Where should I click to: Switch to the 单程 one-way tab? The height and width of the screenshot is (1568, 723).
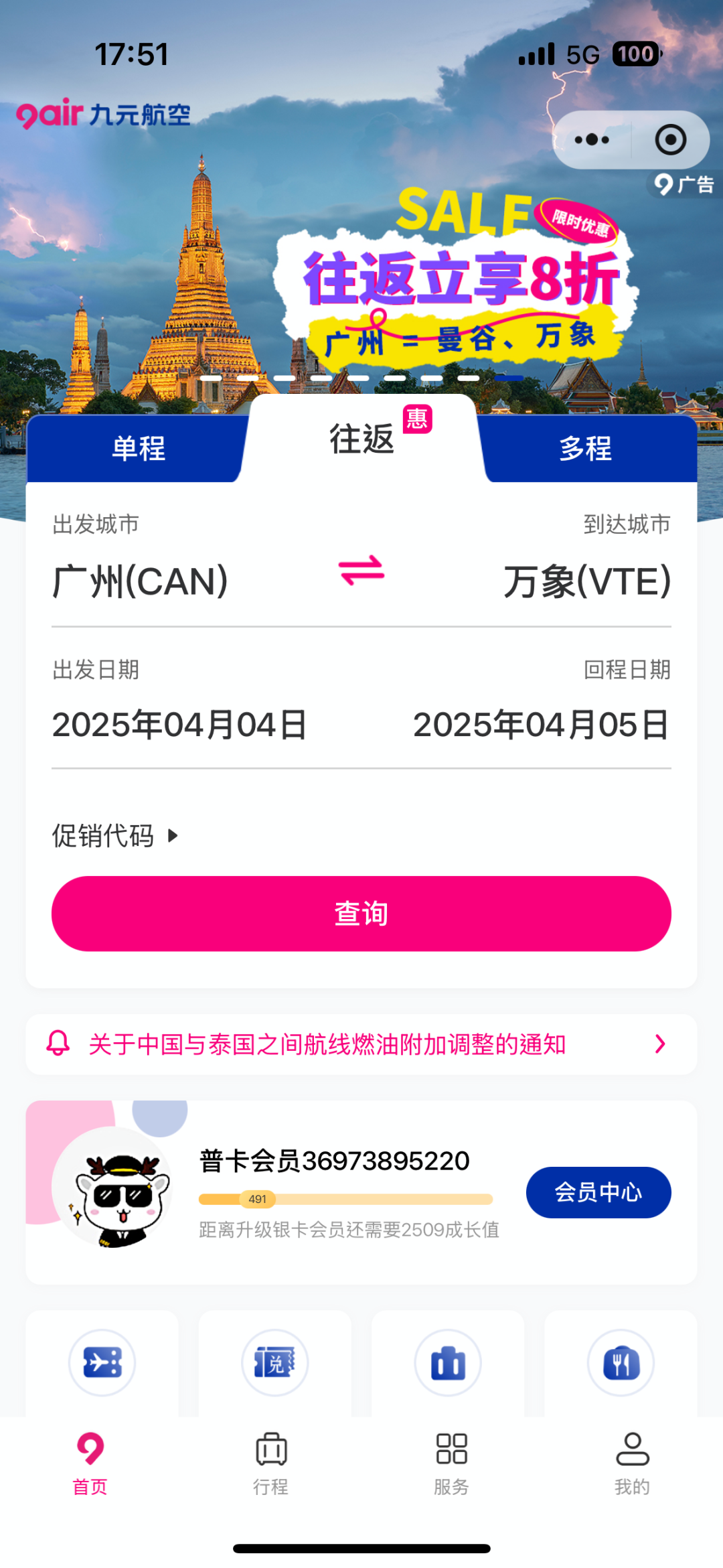point(138,448)
